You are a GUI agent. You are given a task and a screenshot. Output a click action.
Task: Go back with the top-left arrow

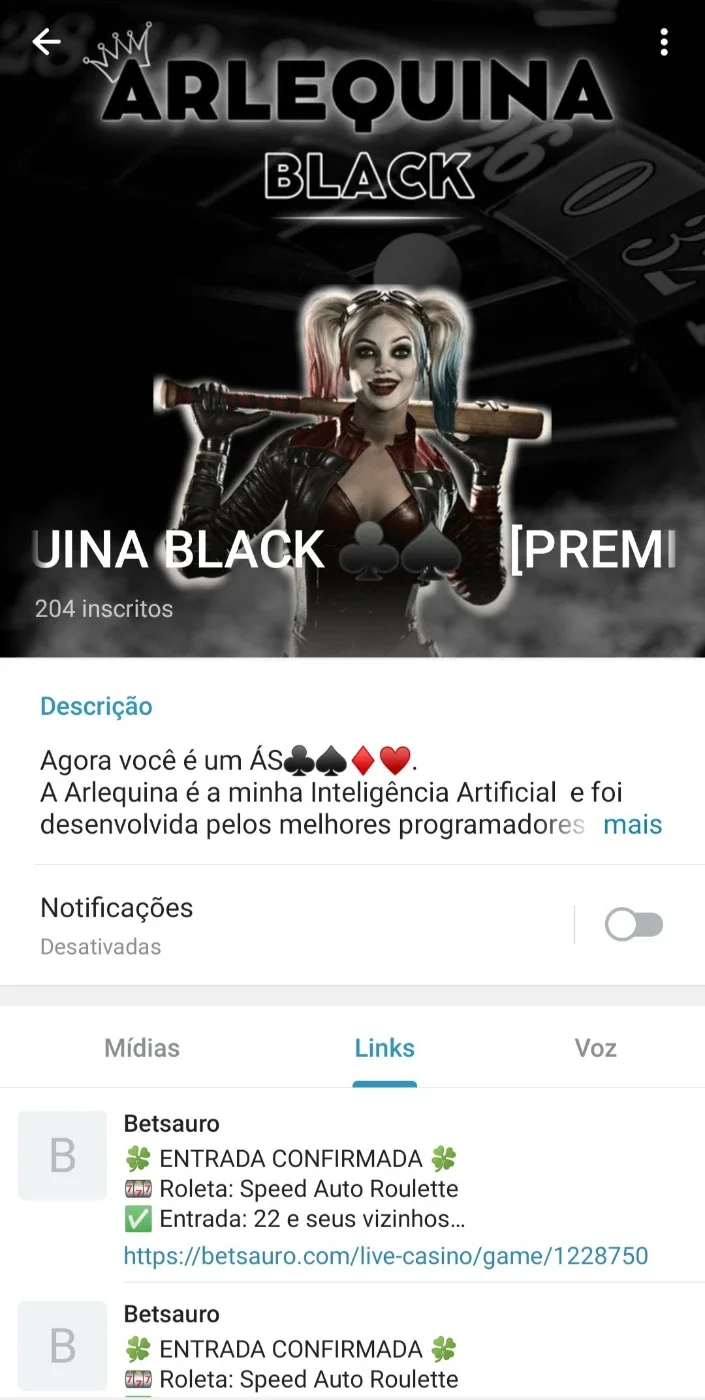click(46, 42)
